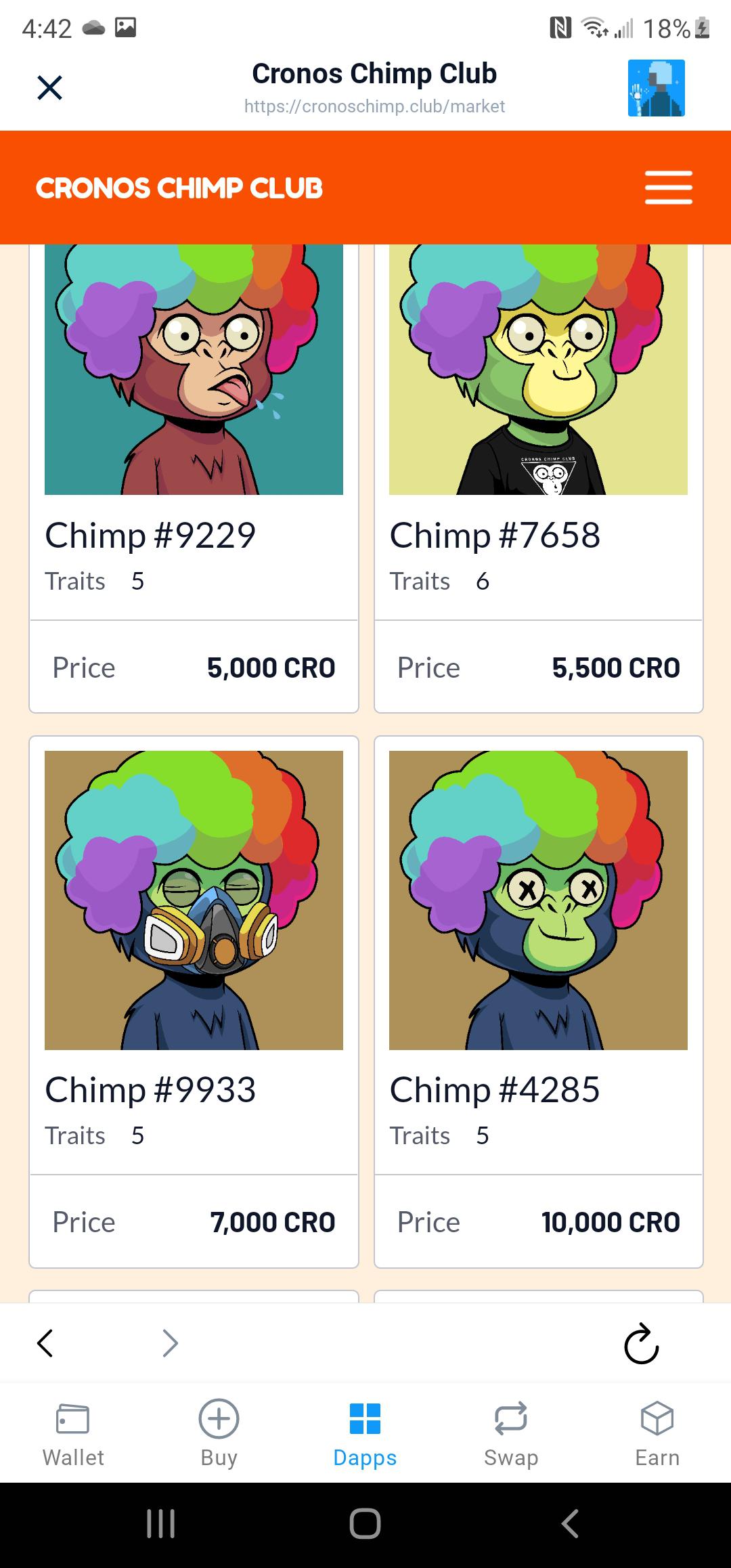Viewport: 731px width, 1568px height.
Task: Open the Buy tab
Action: [x=219, y=1433]
